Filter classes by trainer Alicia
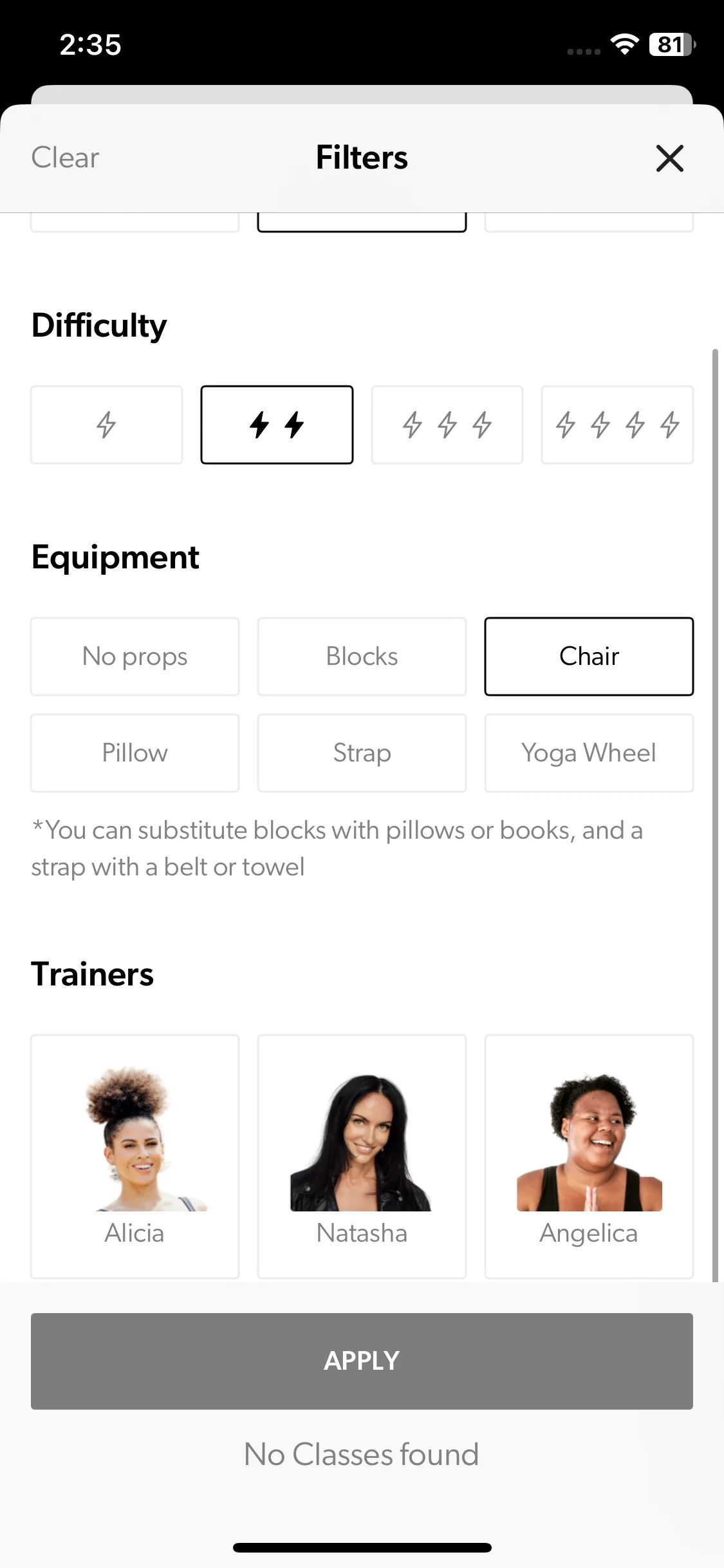This screenshot has height=1568, width=724. [135, 1156]
